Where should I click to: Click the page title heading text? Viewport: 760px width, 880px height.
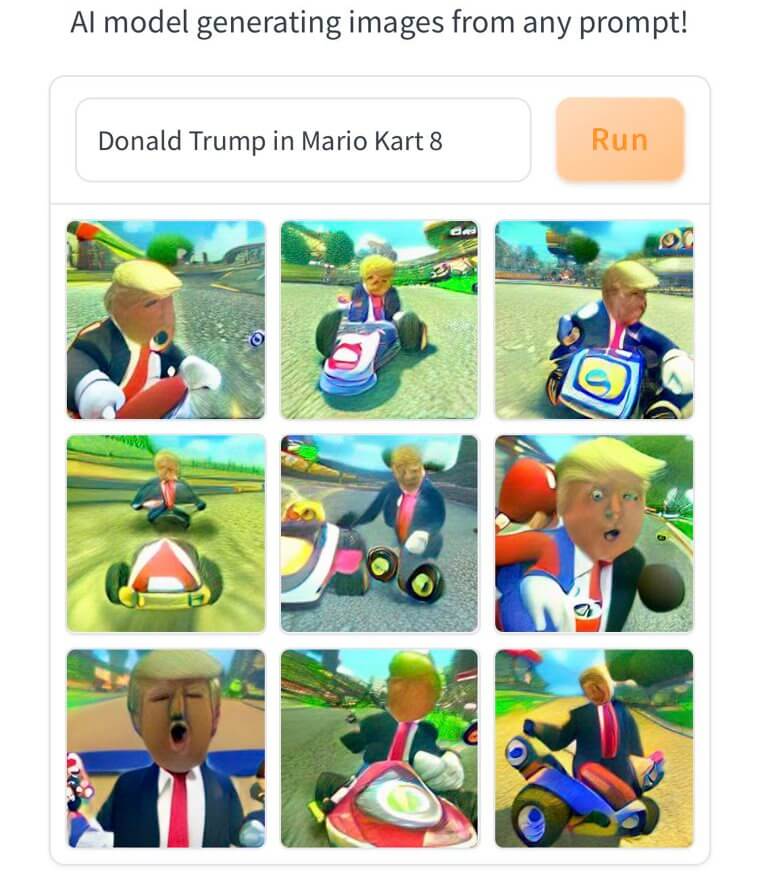point(380,22)
